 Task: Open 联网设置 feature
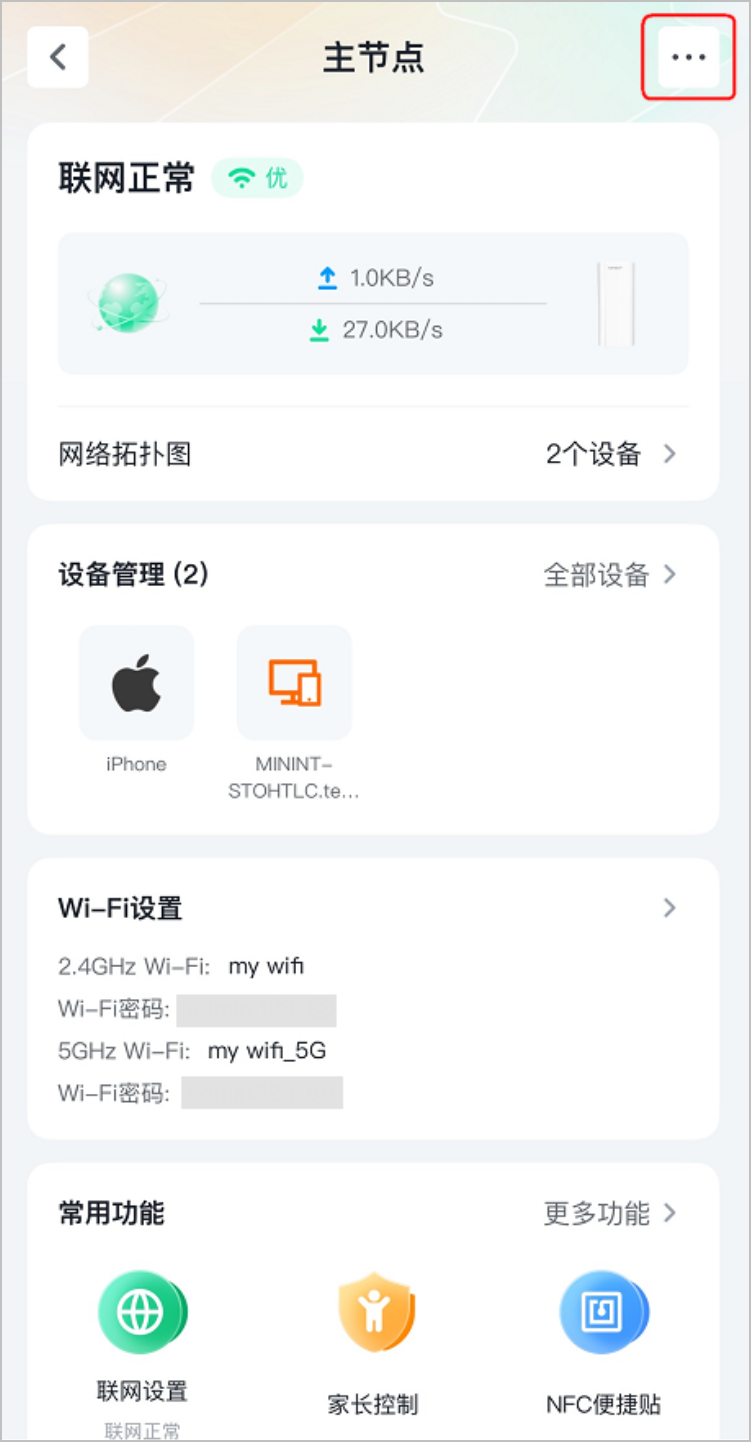[142, 1312]
